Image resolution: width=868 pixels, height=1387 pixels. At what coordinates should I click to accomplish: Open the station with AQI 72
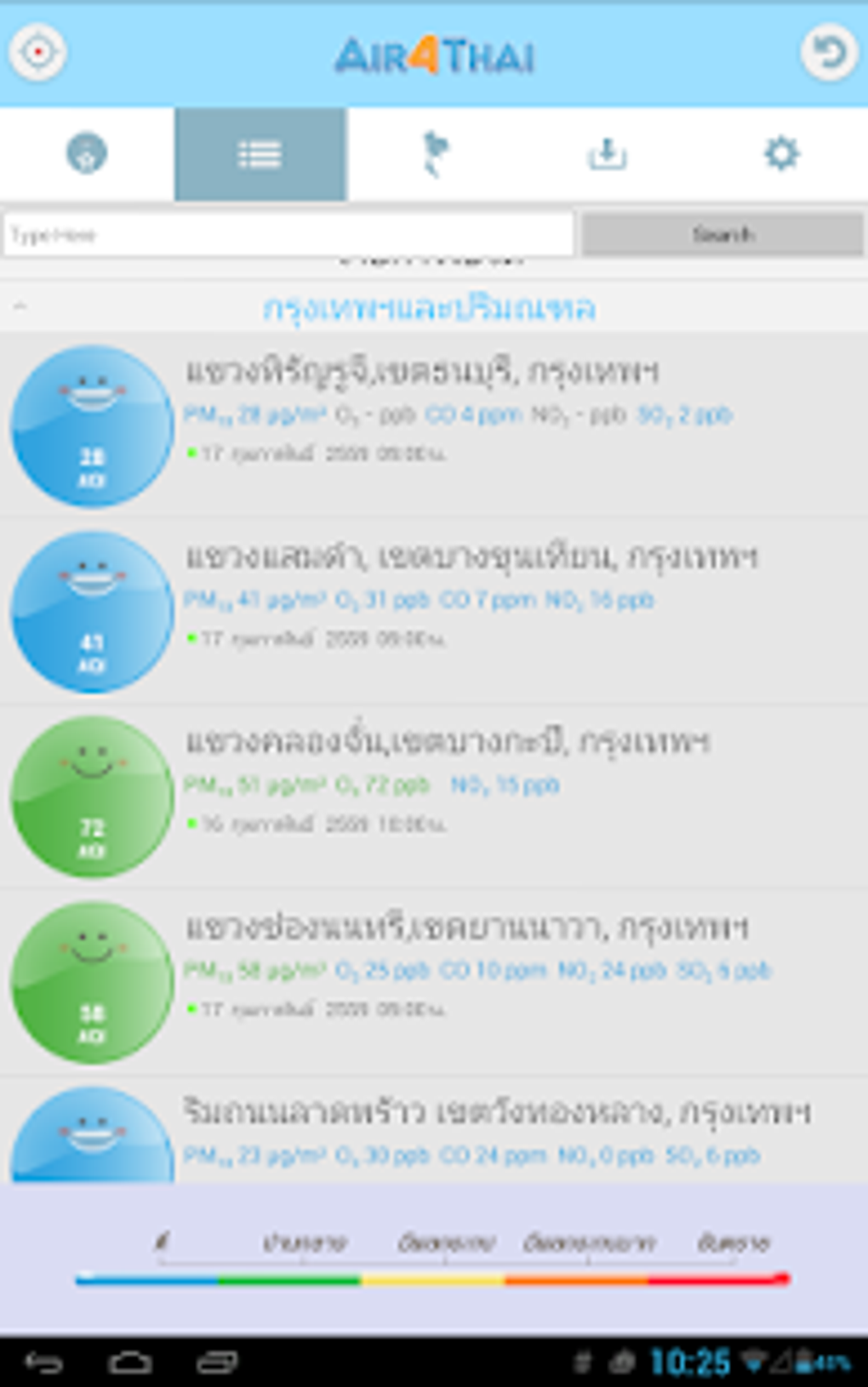click(434, 796)
